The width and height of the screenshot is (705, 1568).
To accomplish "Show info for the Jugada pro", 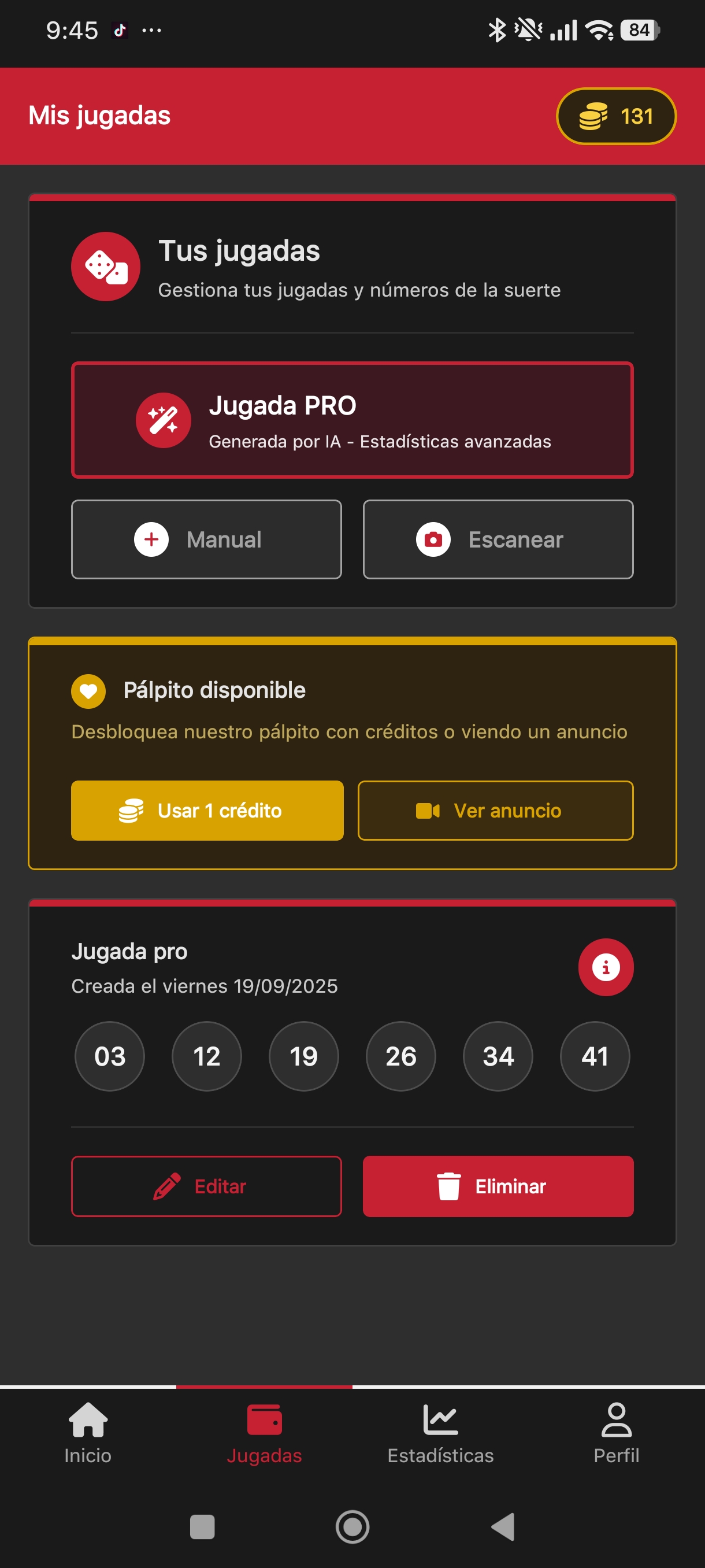I will tap(605, 967).
